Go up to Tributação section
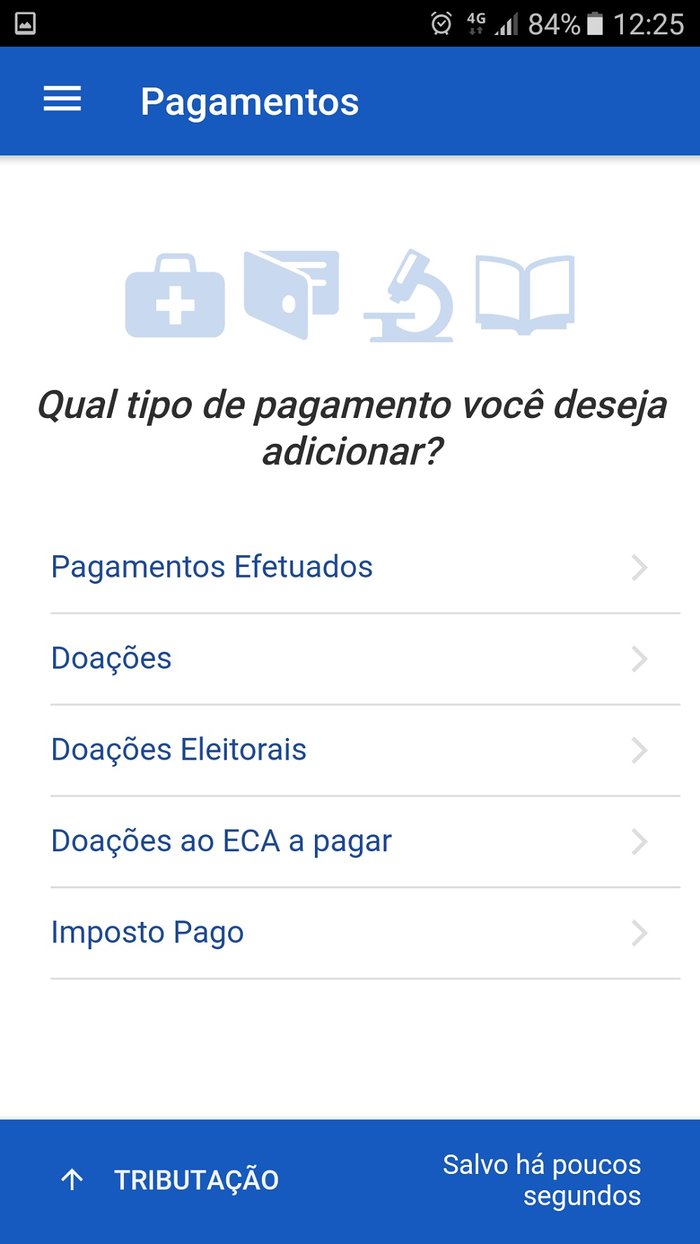 170,1180
